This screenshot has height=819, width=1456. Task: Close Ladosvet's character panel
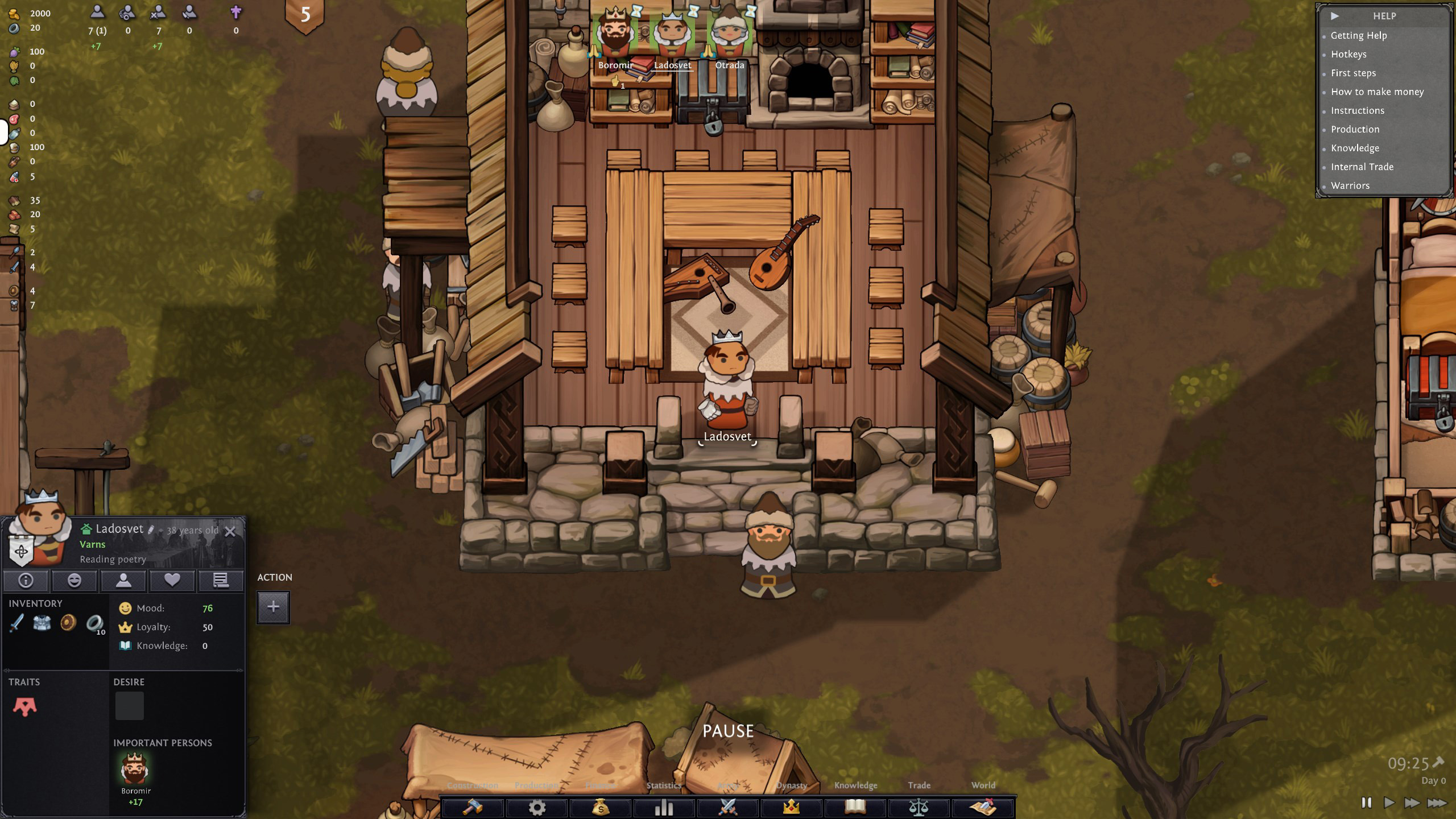pyautogui.click(x=230, y=532)
